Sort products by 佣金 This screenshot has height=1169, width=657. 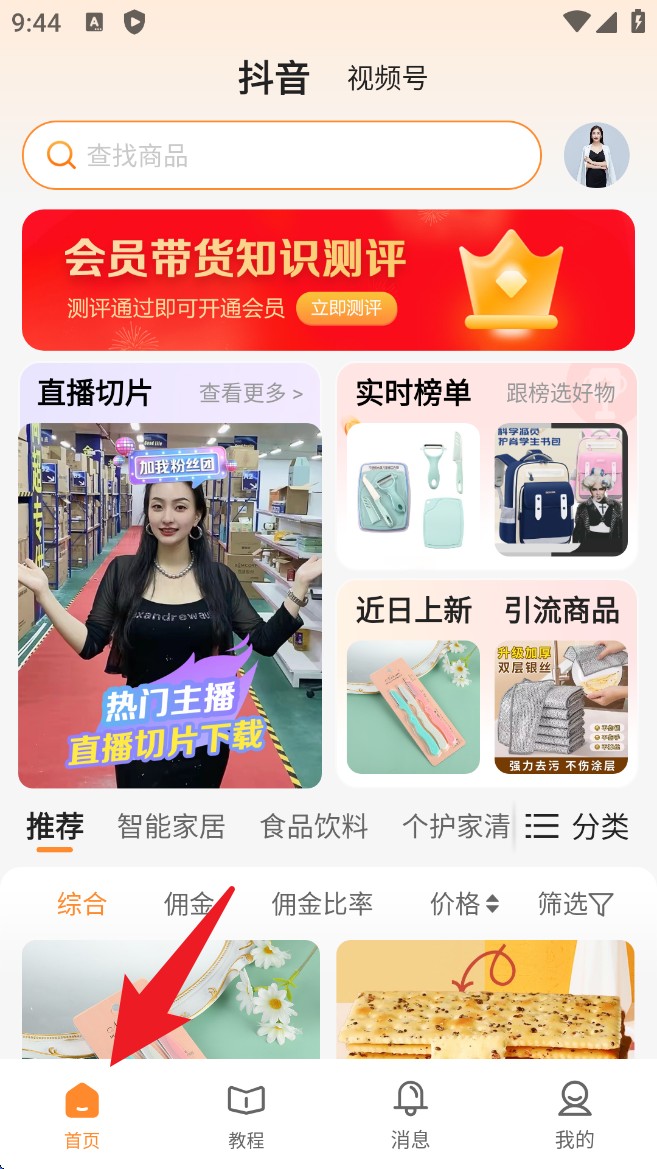tap(190, 904)
